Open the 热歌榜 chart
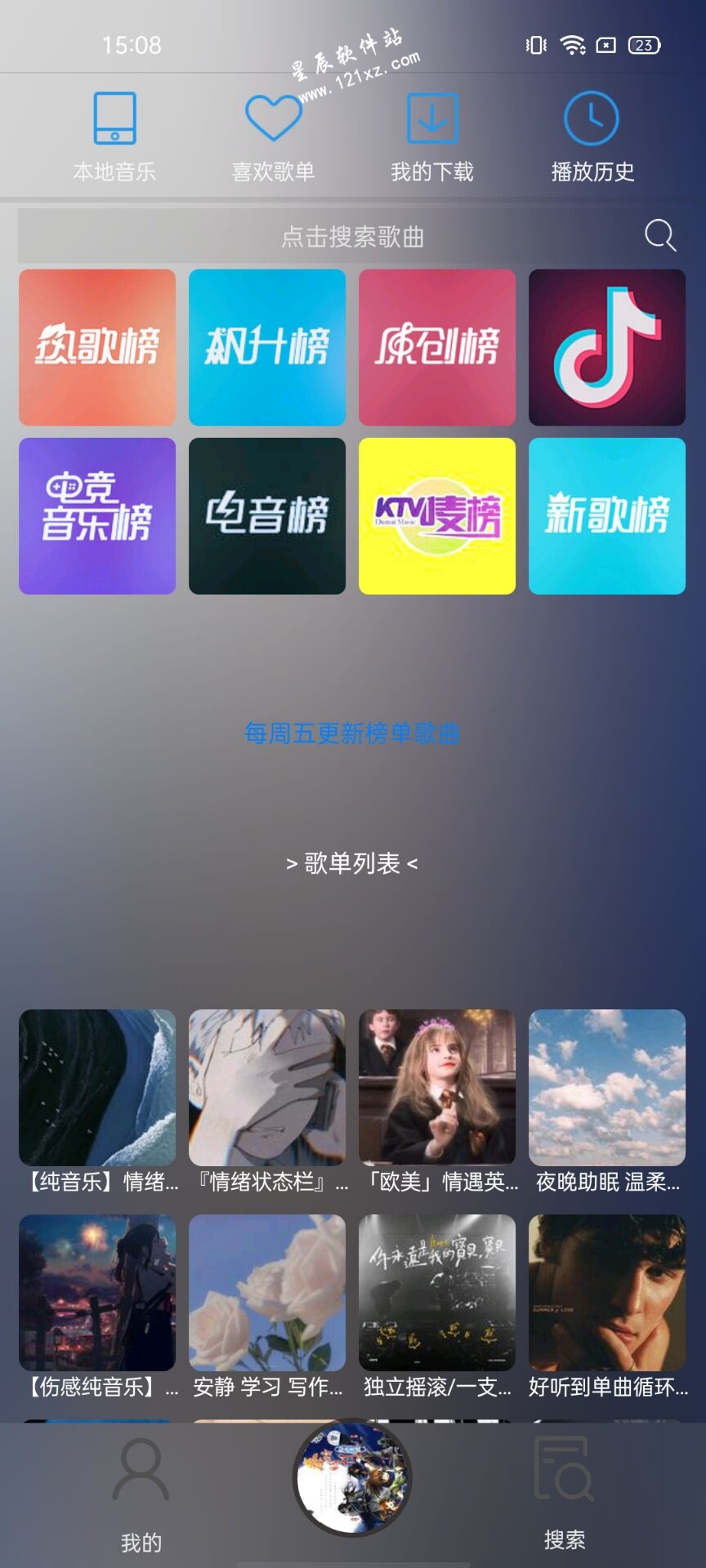 click(97, 347)
